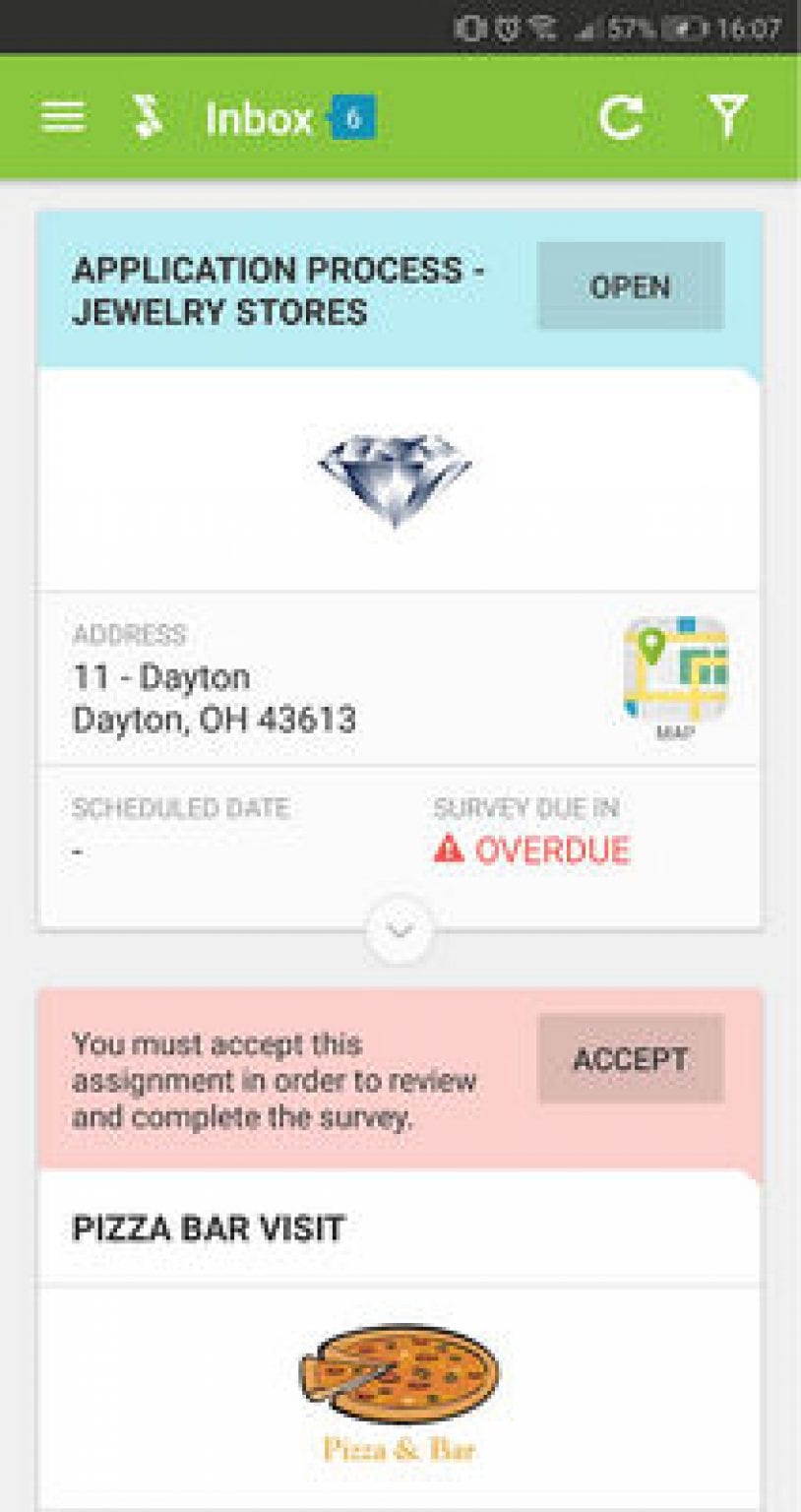The image size is (801, 1512).
Task: Open the inbox filter options
Action: (x=728, y=116)
